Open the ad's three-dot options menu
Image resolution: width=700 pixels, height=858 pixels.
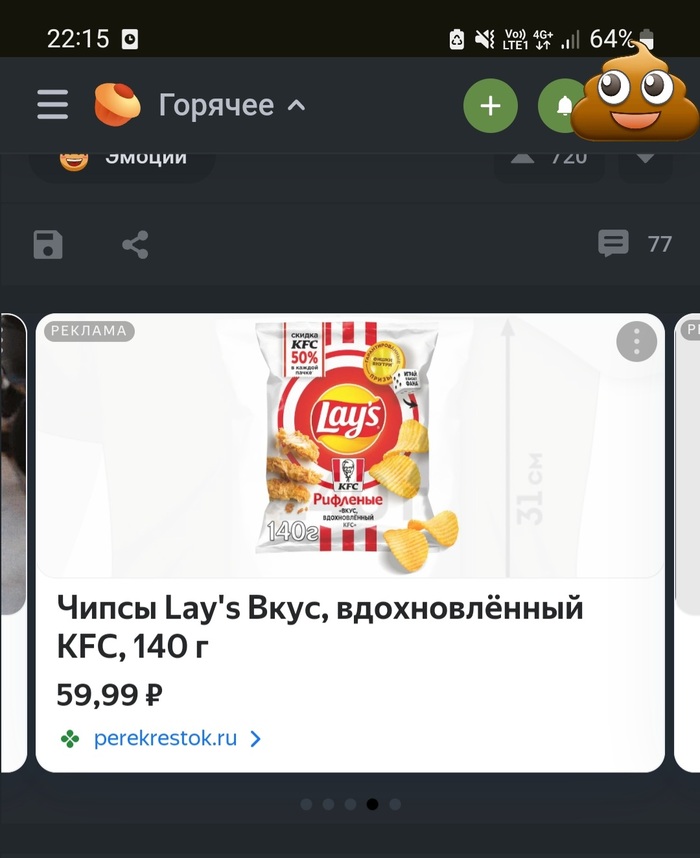pos(636,342)
